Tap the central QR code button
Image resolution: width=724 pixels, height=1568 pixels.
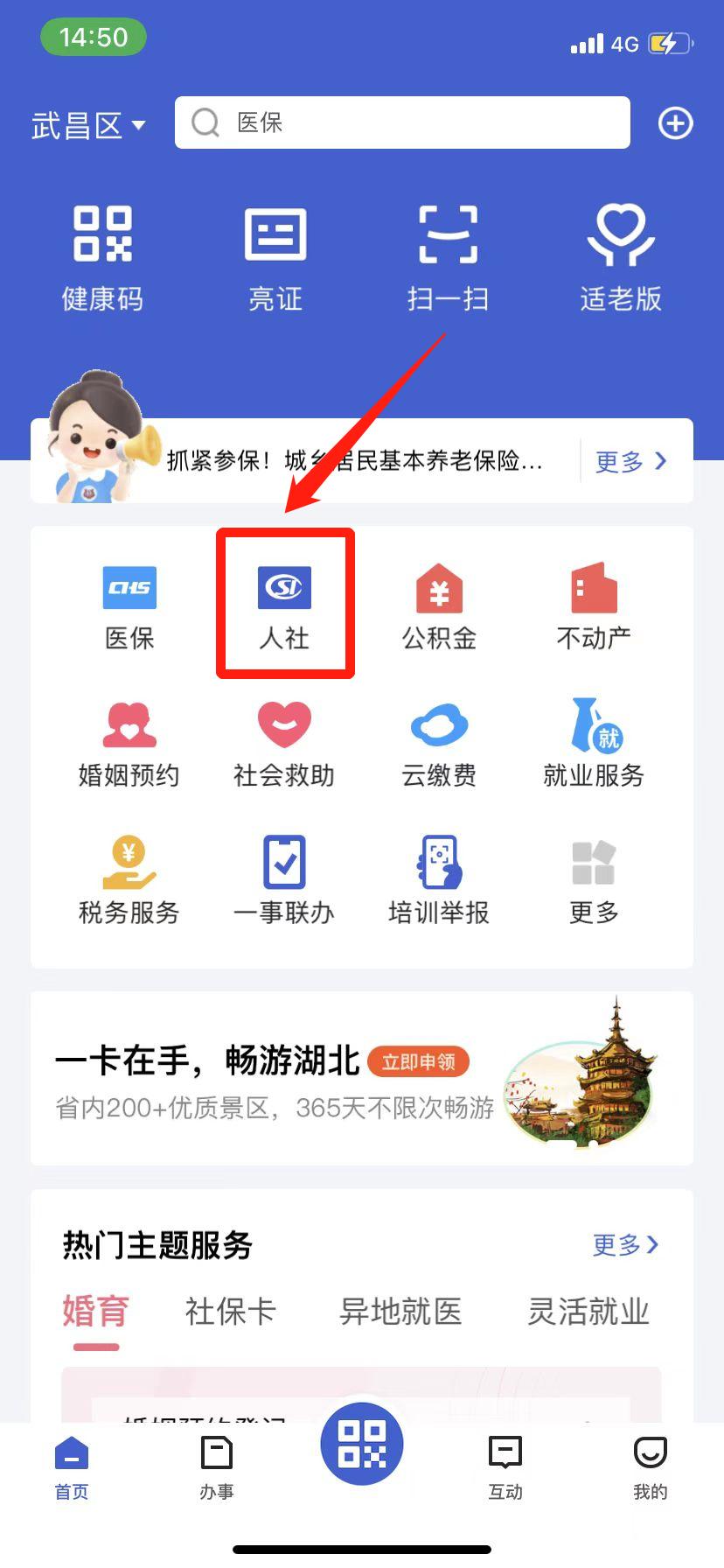click(362, 1444)
